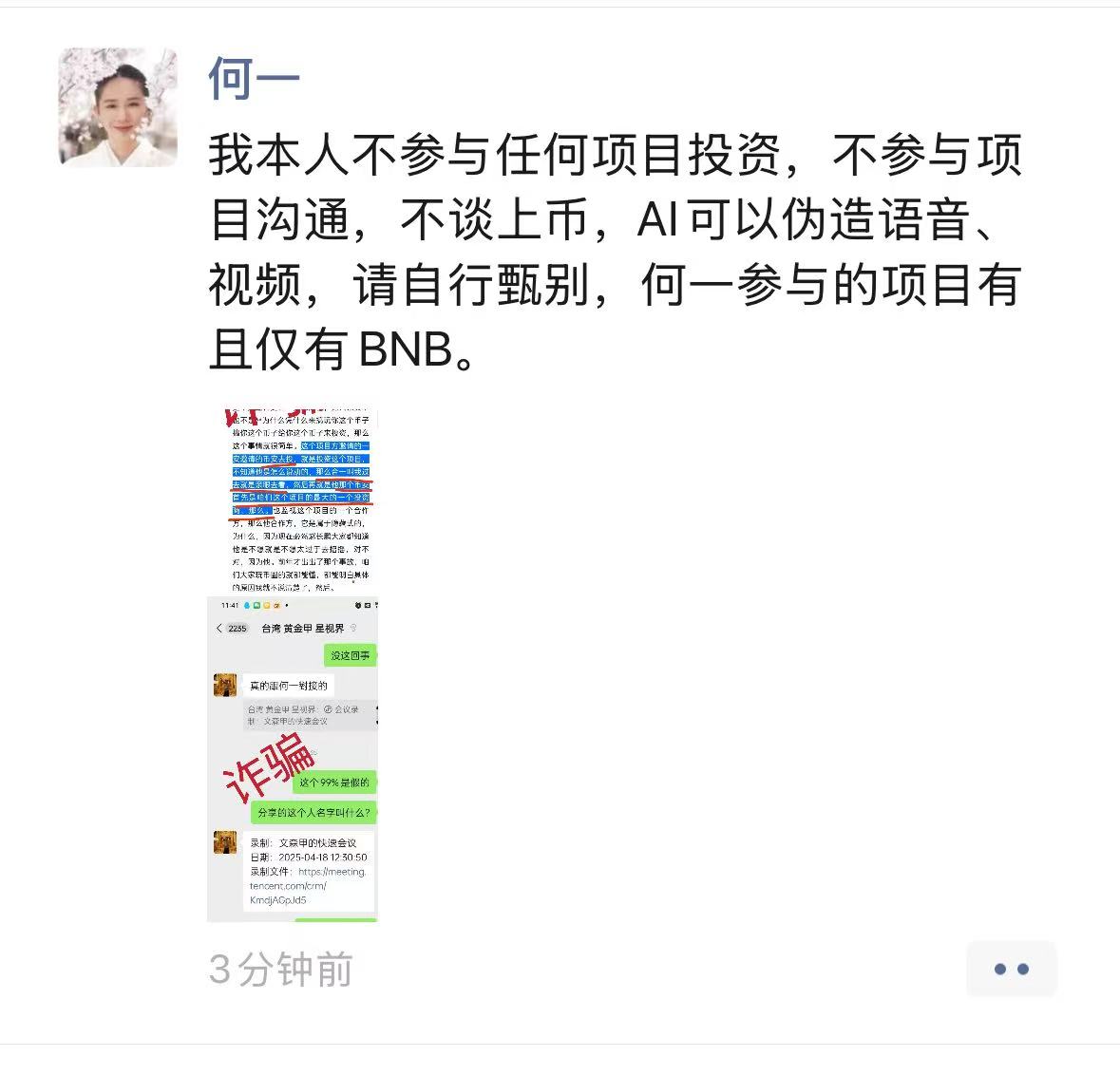Viewport: 1120px width, 1075px height.
Task: Open the like and comment menu
Action: [1011, 969]
